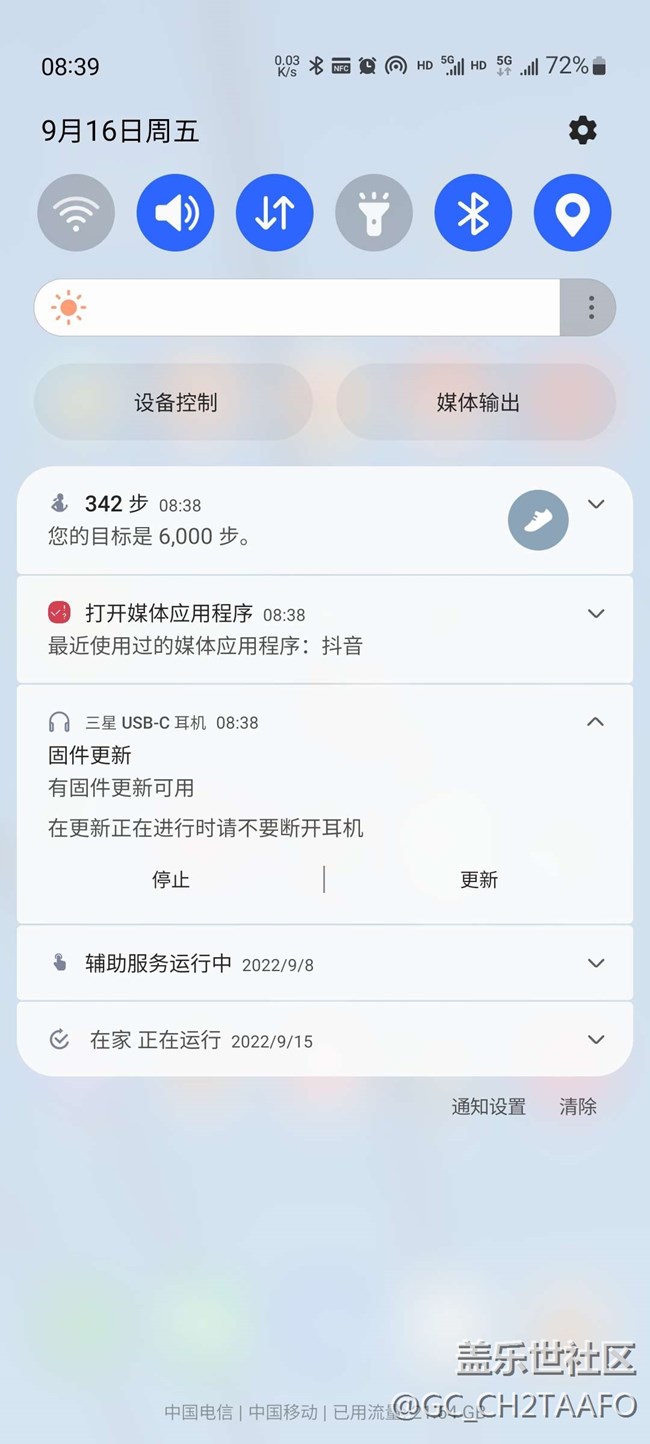Tap 清除 to clear notifications
This screenshot has width=650, height=1444.
click(578, 1106)
